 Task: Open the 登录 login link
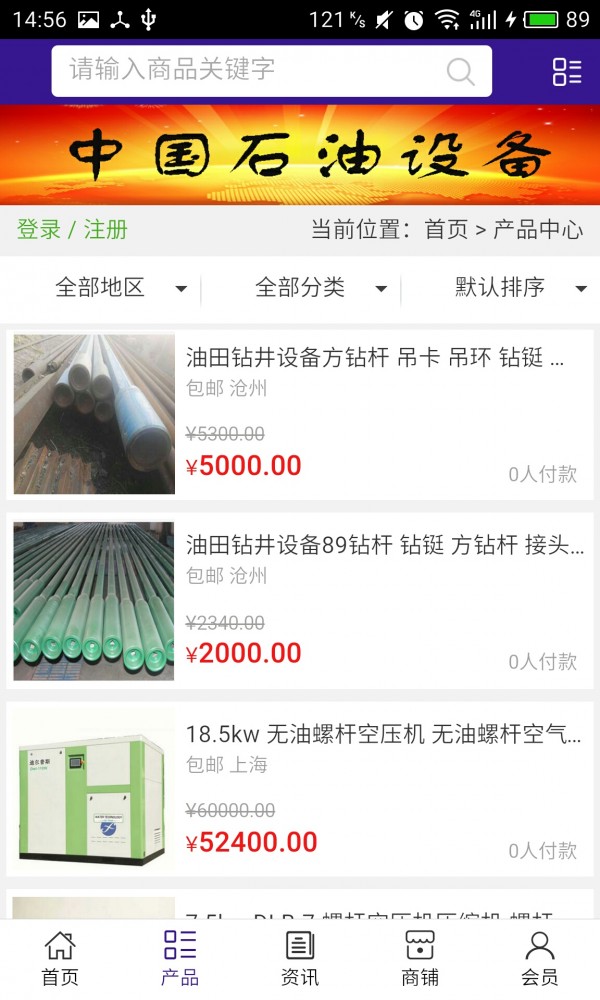[x=39, y=230]
